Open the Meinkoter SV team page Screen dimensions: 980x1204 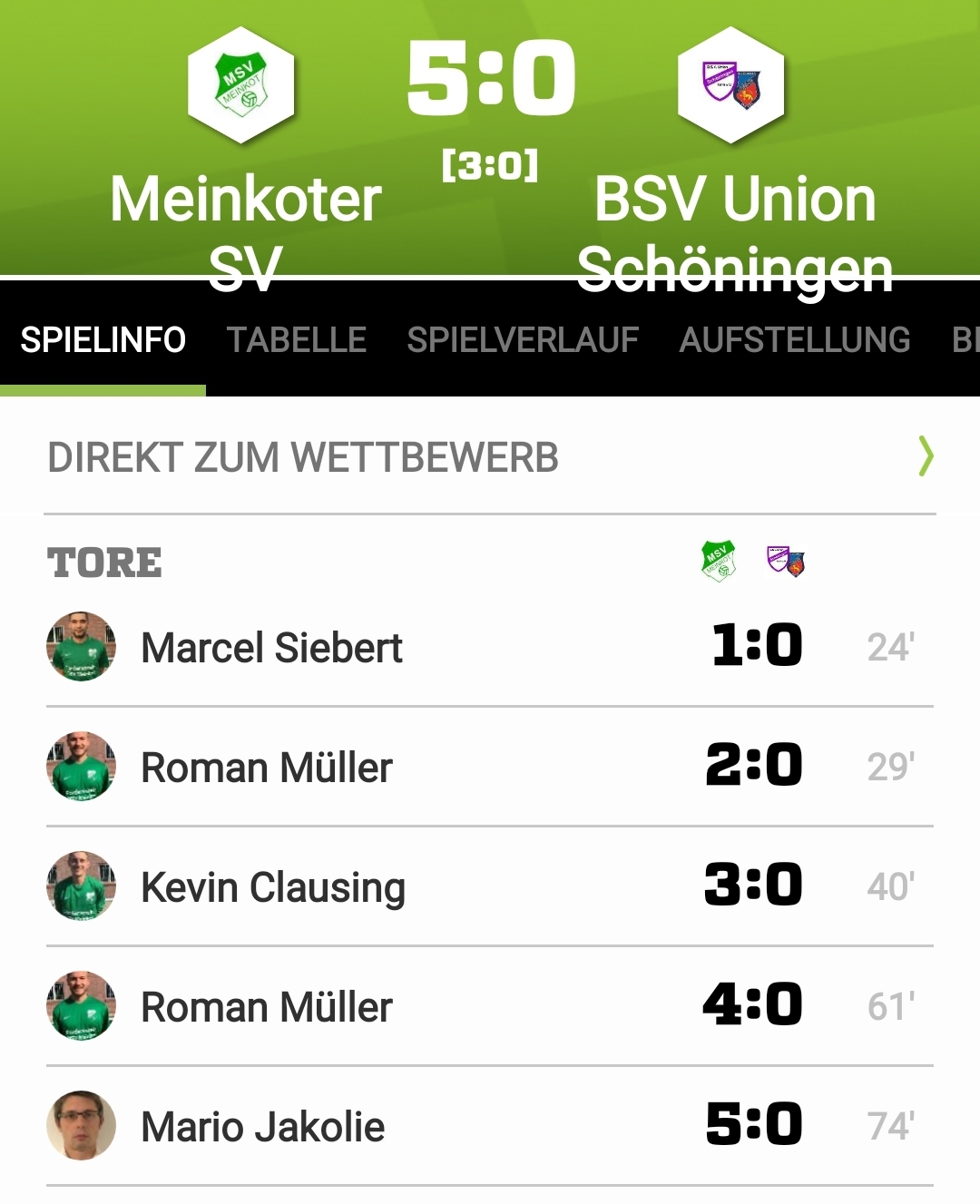[241, 85]
